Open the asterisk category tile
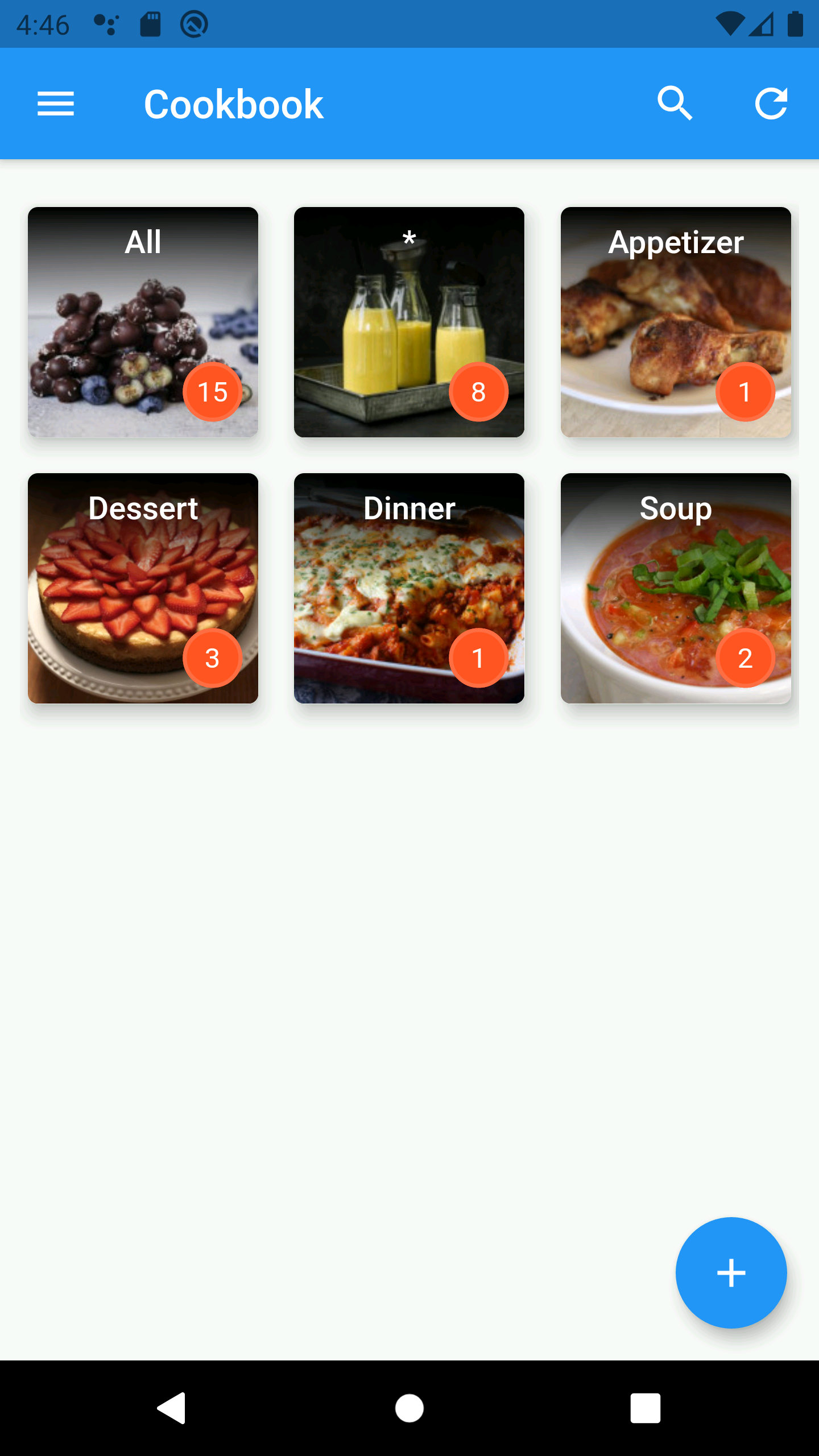819x1456 pixels. (409, 322)
